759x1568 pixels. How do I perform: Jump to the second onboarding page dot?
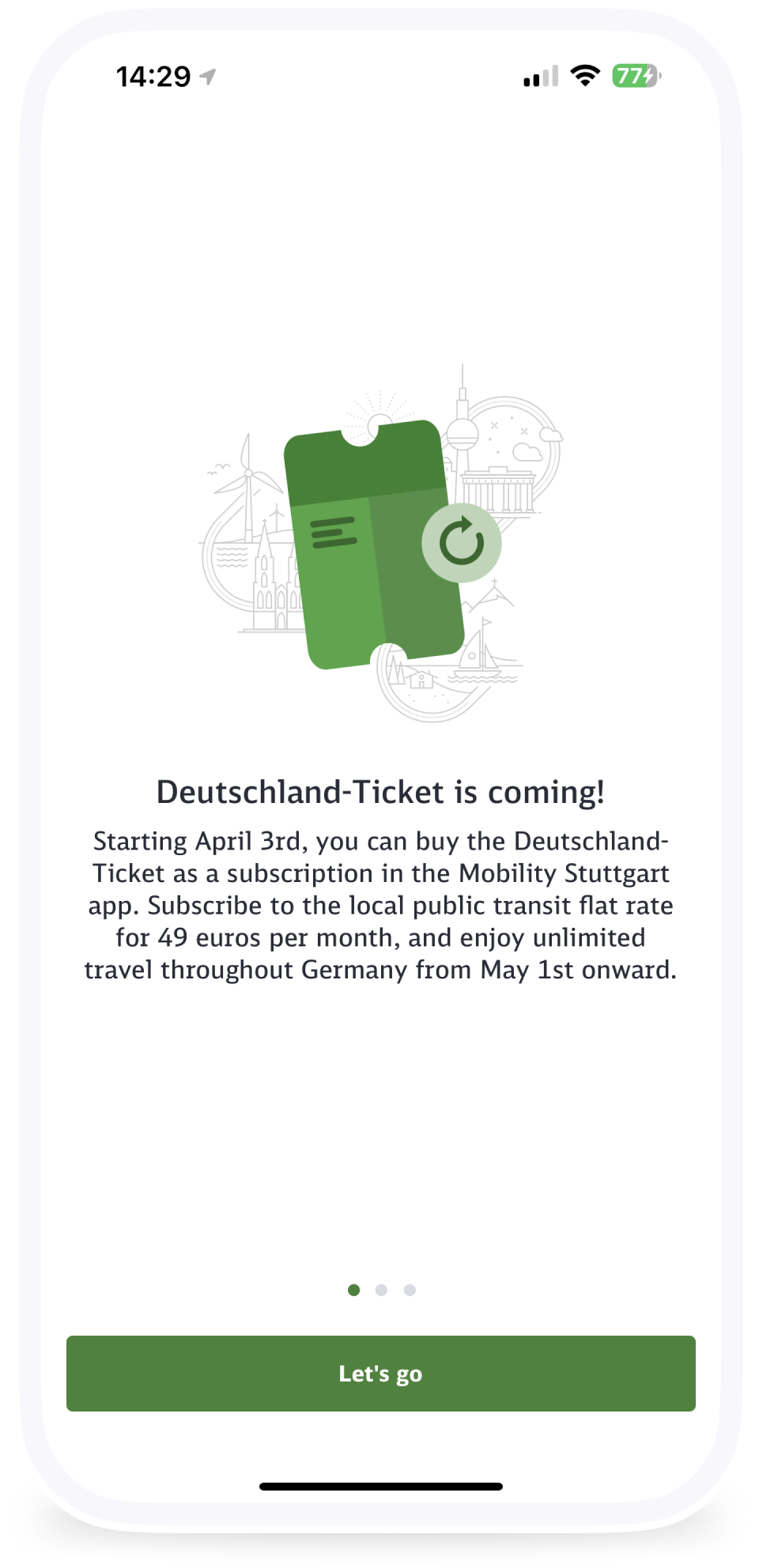point(381,1290)
